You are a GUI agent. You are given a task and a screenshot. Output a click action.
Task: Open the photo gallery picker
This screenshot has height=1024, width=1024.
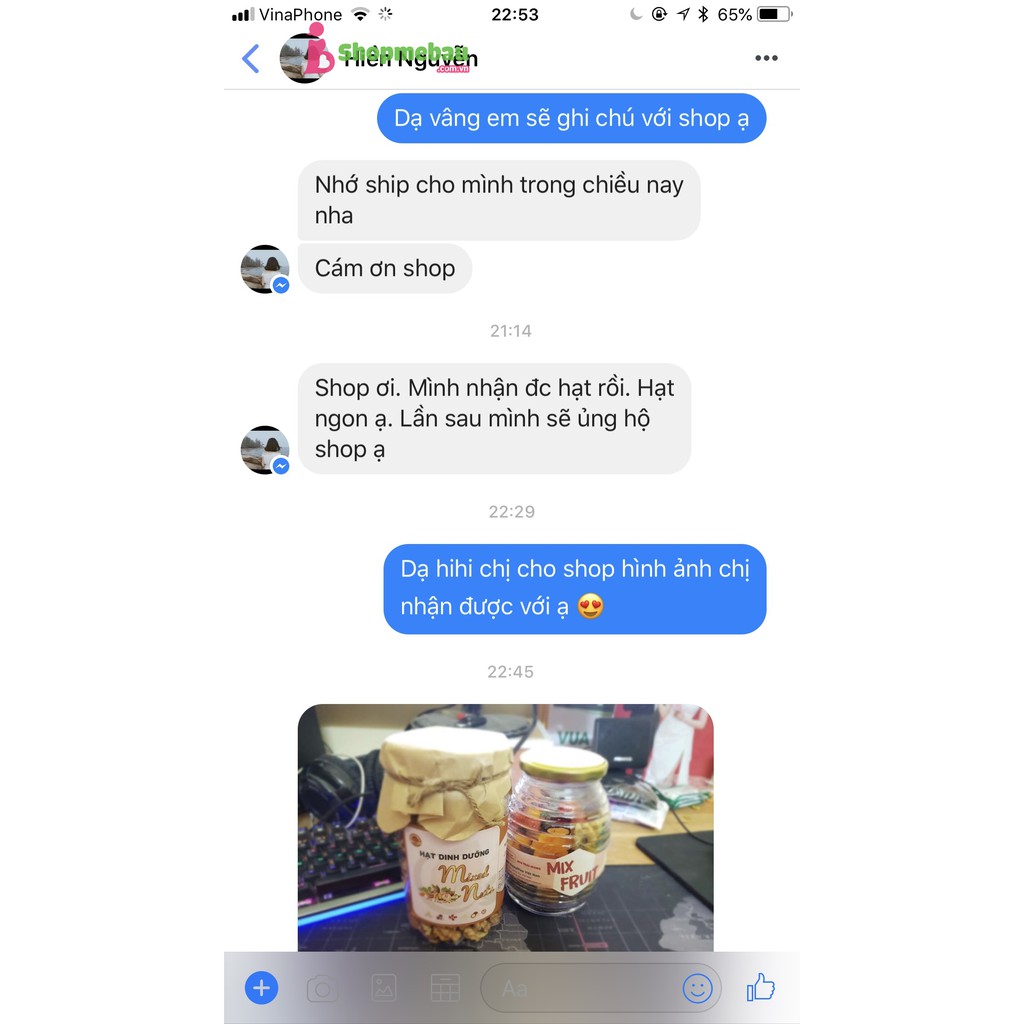pyautogui.click(x=384, y=989)
